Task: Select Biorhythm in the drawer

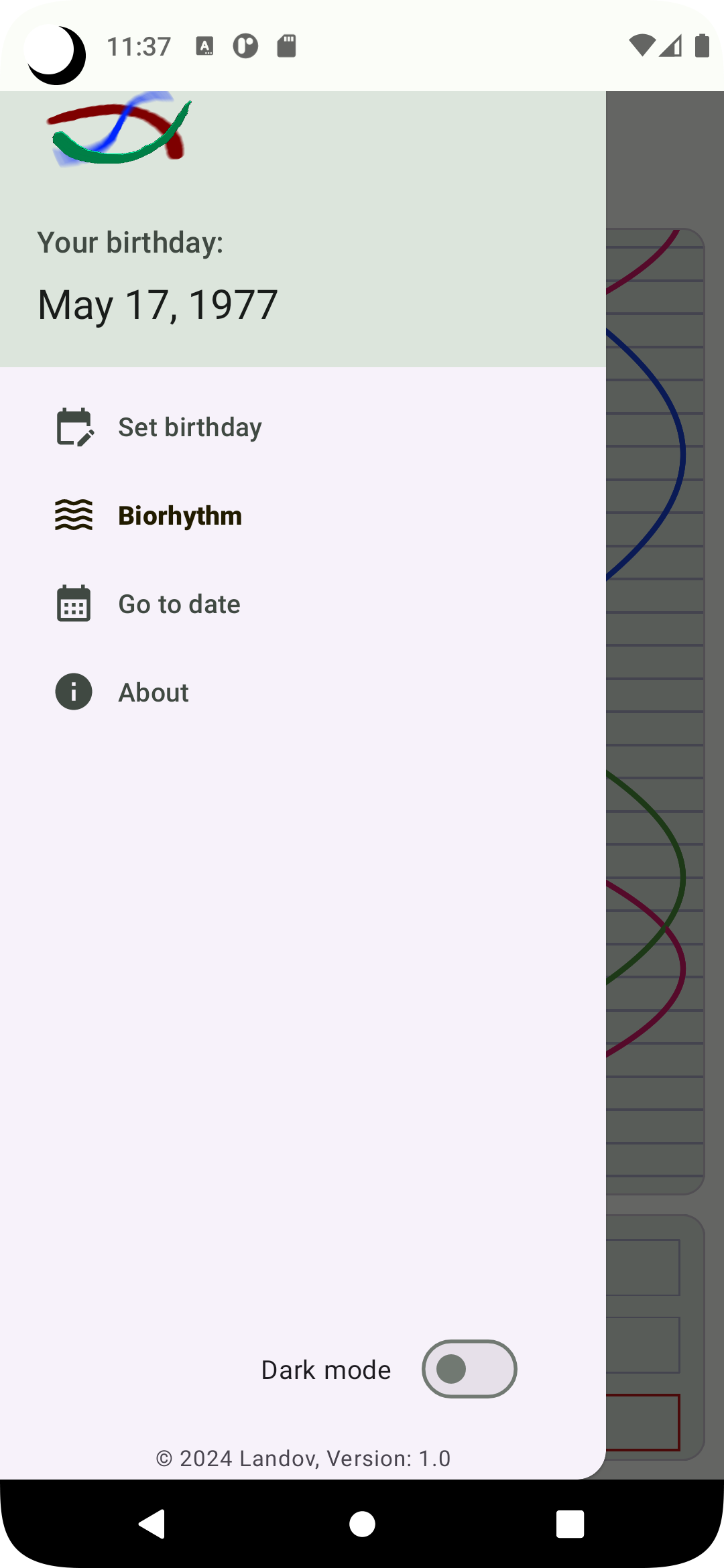Action: point(180,516)
